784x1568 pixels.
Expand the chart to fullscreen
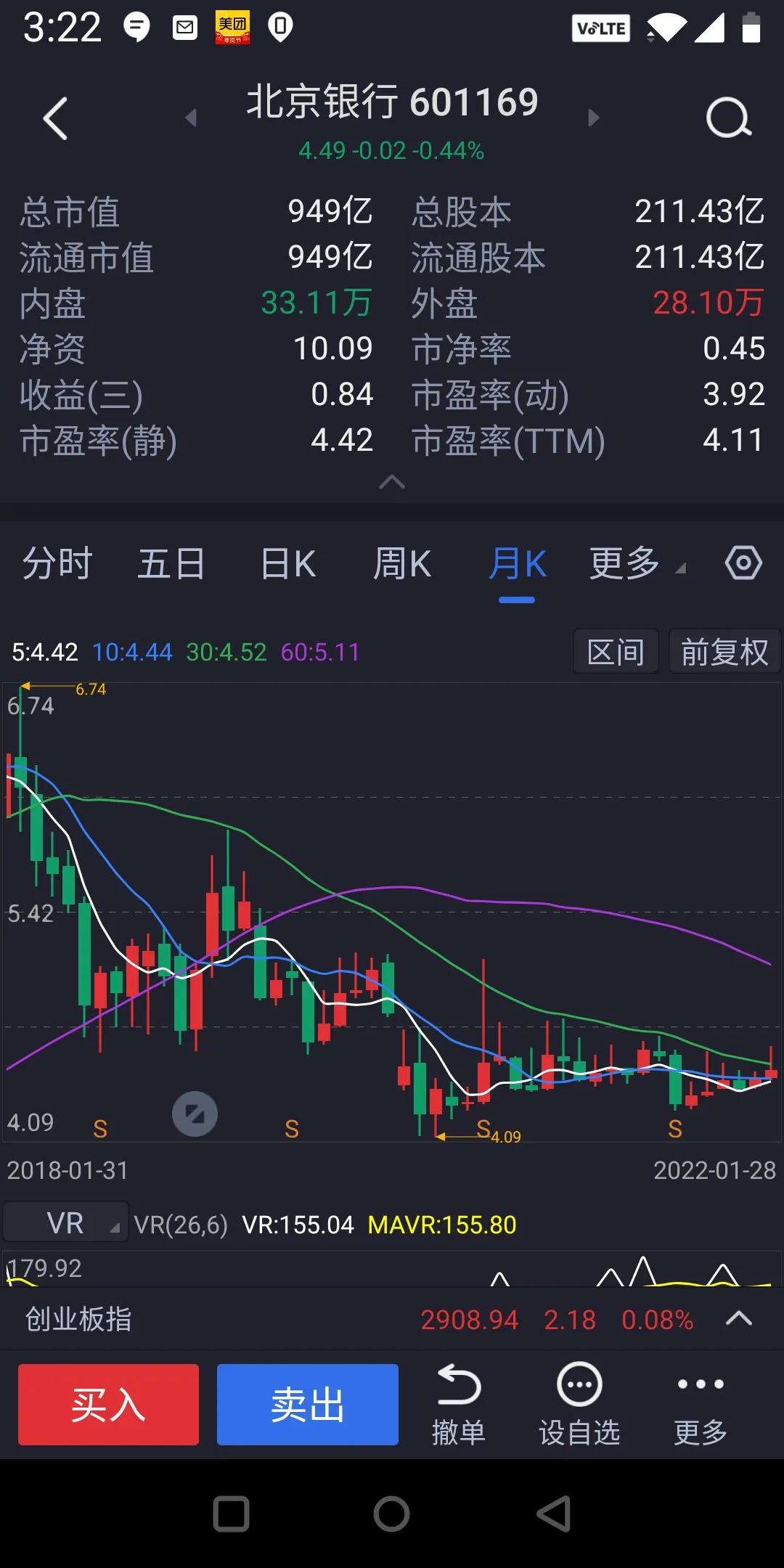195,1114
